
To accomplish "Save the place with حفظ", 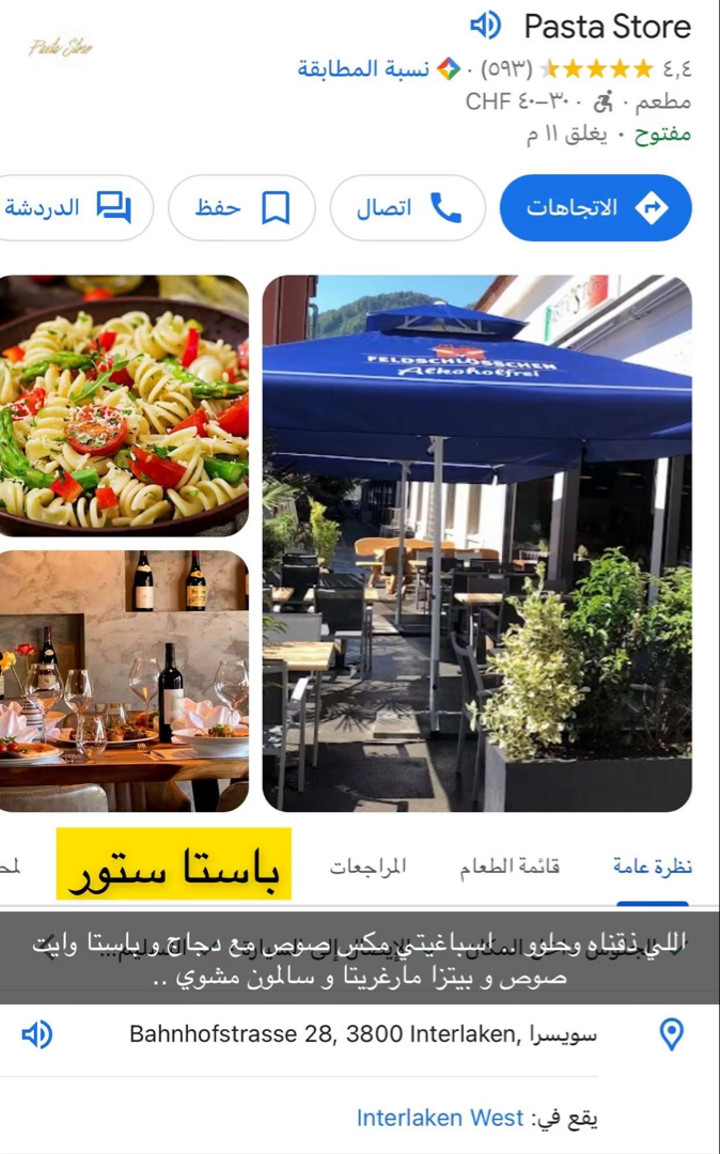I will pyautogui.click(x=241, y=208).
